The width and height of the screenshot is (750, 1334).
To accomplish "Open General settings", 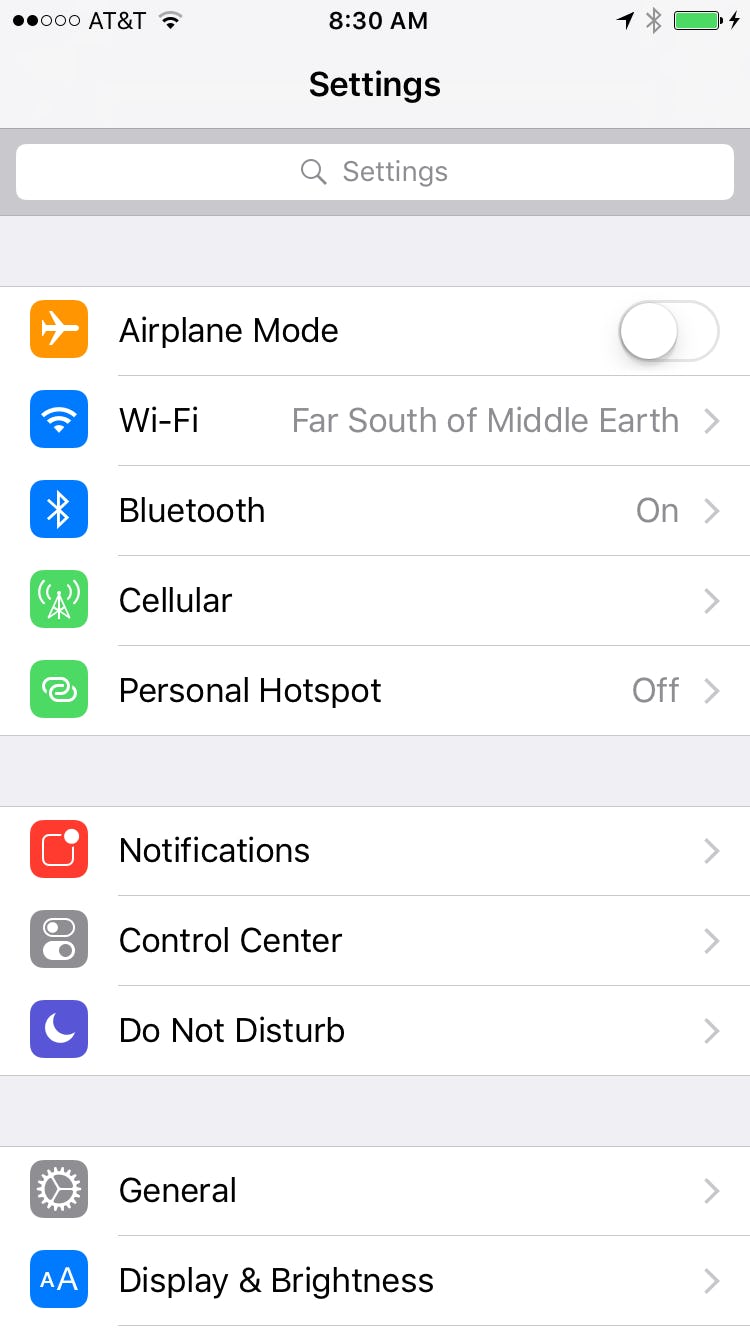I will point(400,1190).
